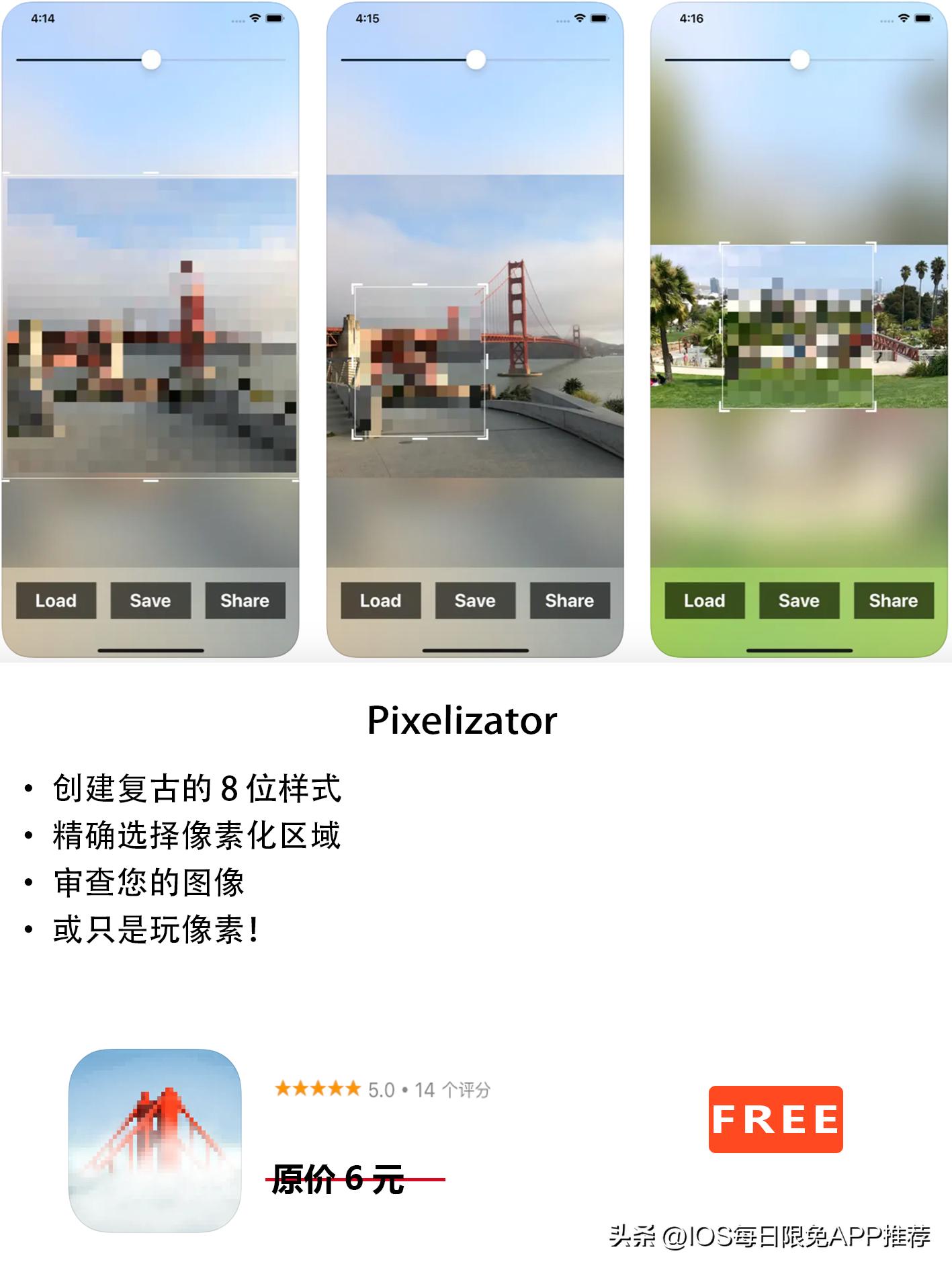Tap the Save button on the first screenshot
The height and width of the screenshot is (1270, 952).
(x=150, y=601)
